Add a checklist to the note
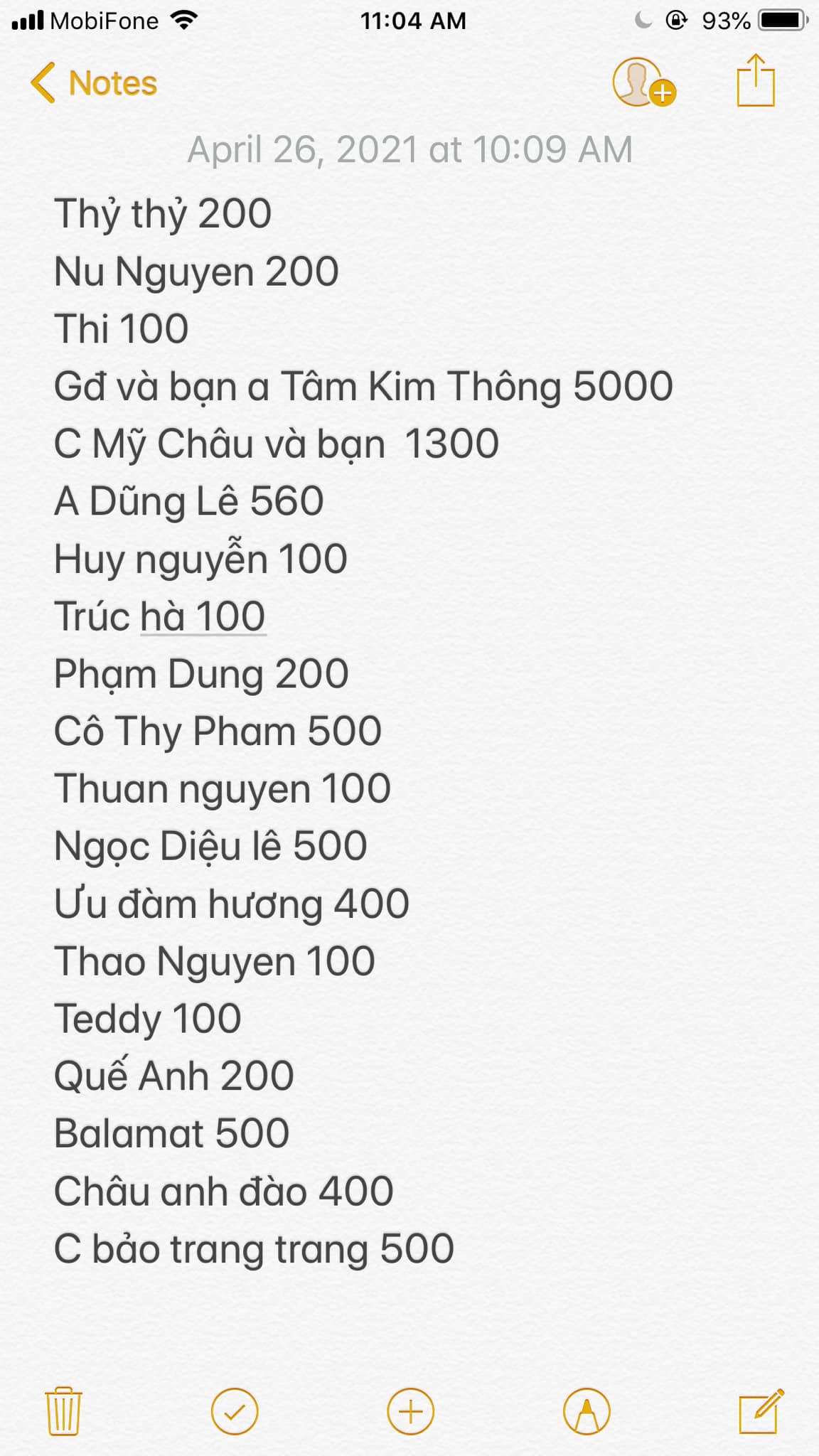819x1456 pixels. [235, 1410]
